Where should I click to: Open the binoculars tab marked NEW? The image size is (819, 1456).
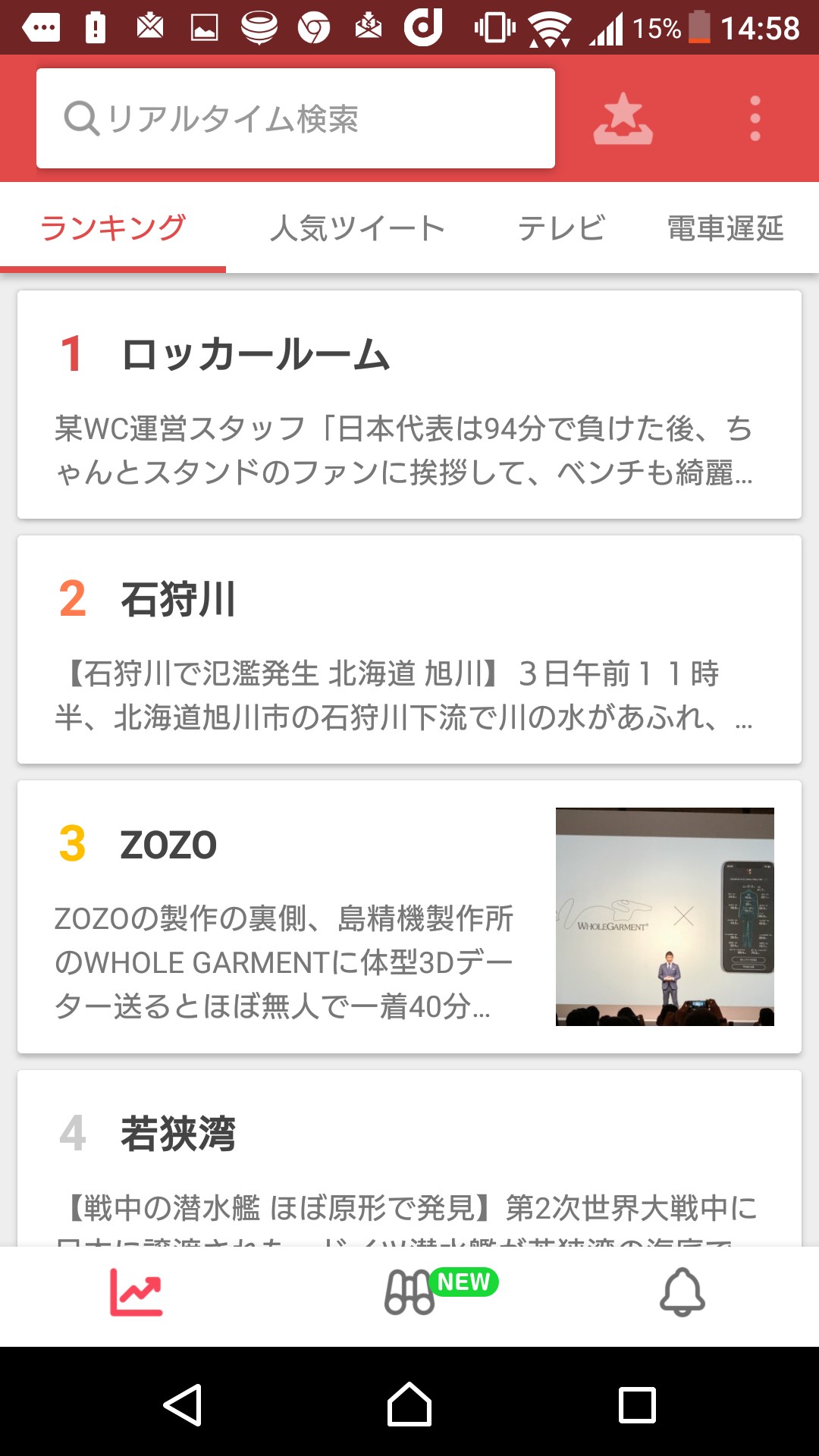coord(411,1292)
